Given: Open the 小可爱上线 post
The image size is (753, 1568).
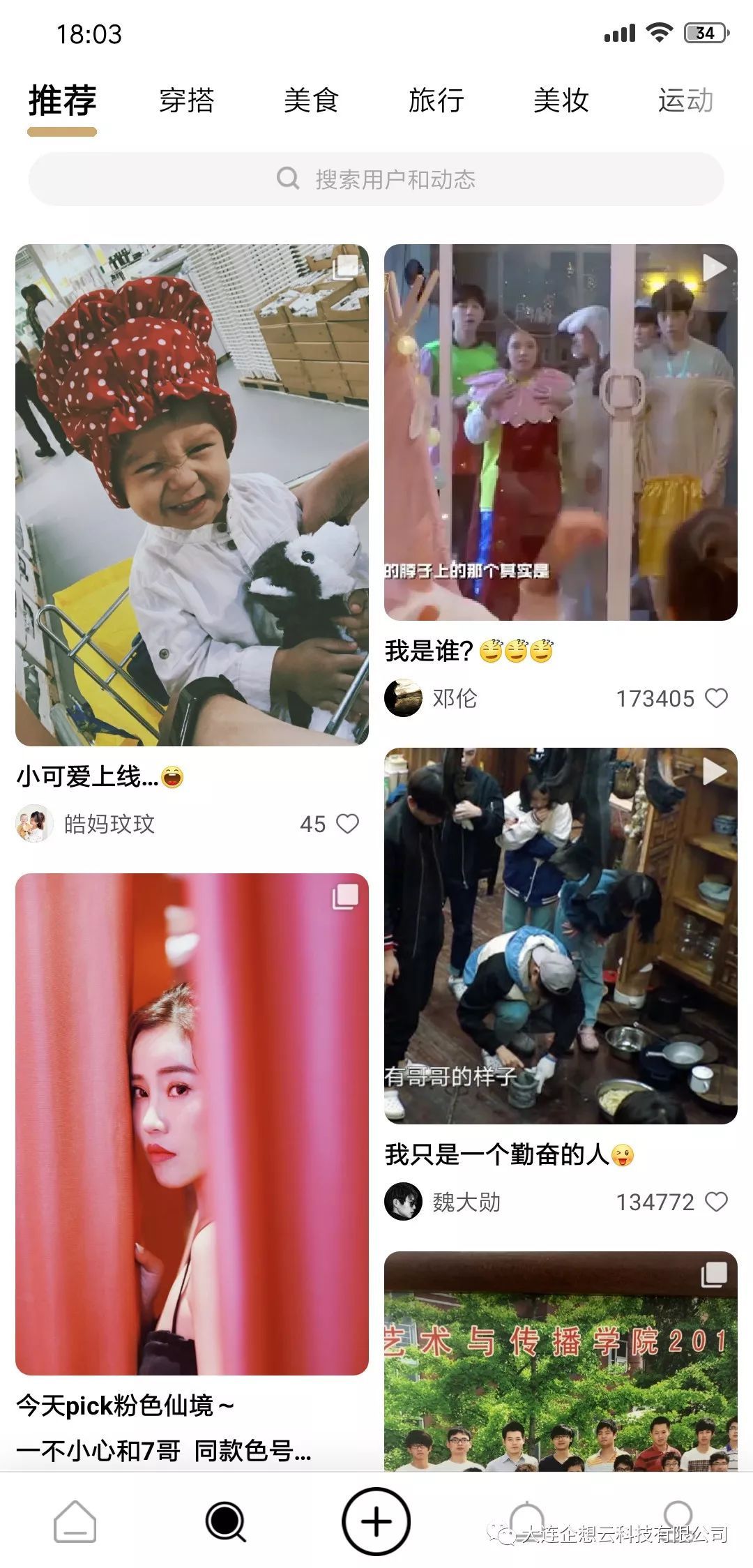Looking at the screenshot, I should 192,495.
